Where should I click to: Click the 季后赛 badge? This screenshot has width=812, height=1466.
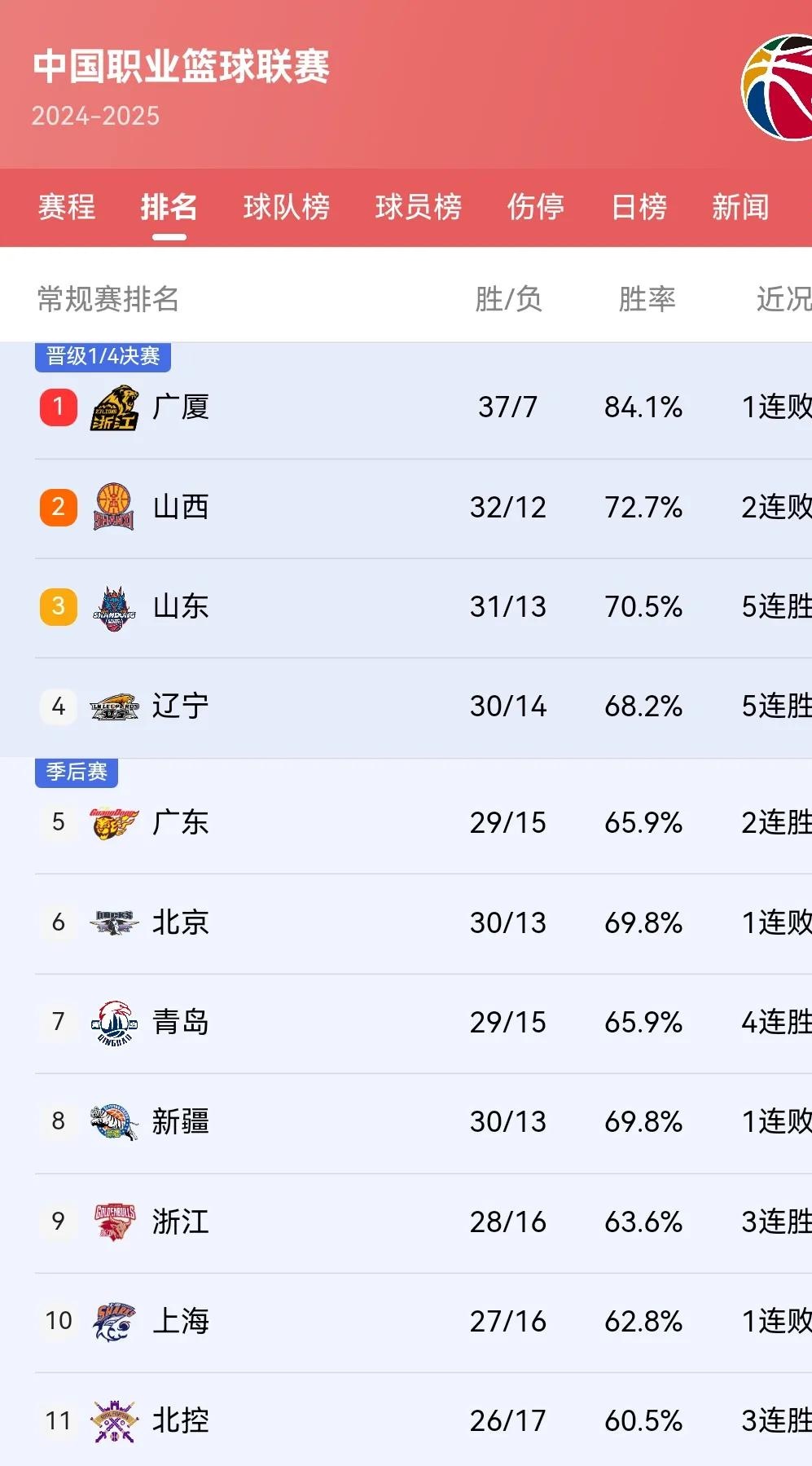(x=77, y=773)
